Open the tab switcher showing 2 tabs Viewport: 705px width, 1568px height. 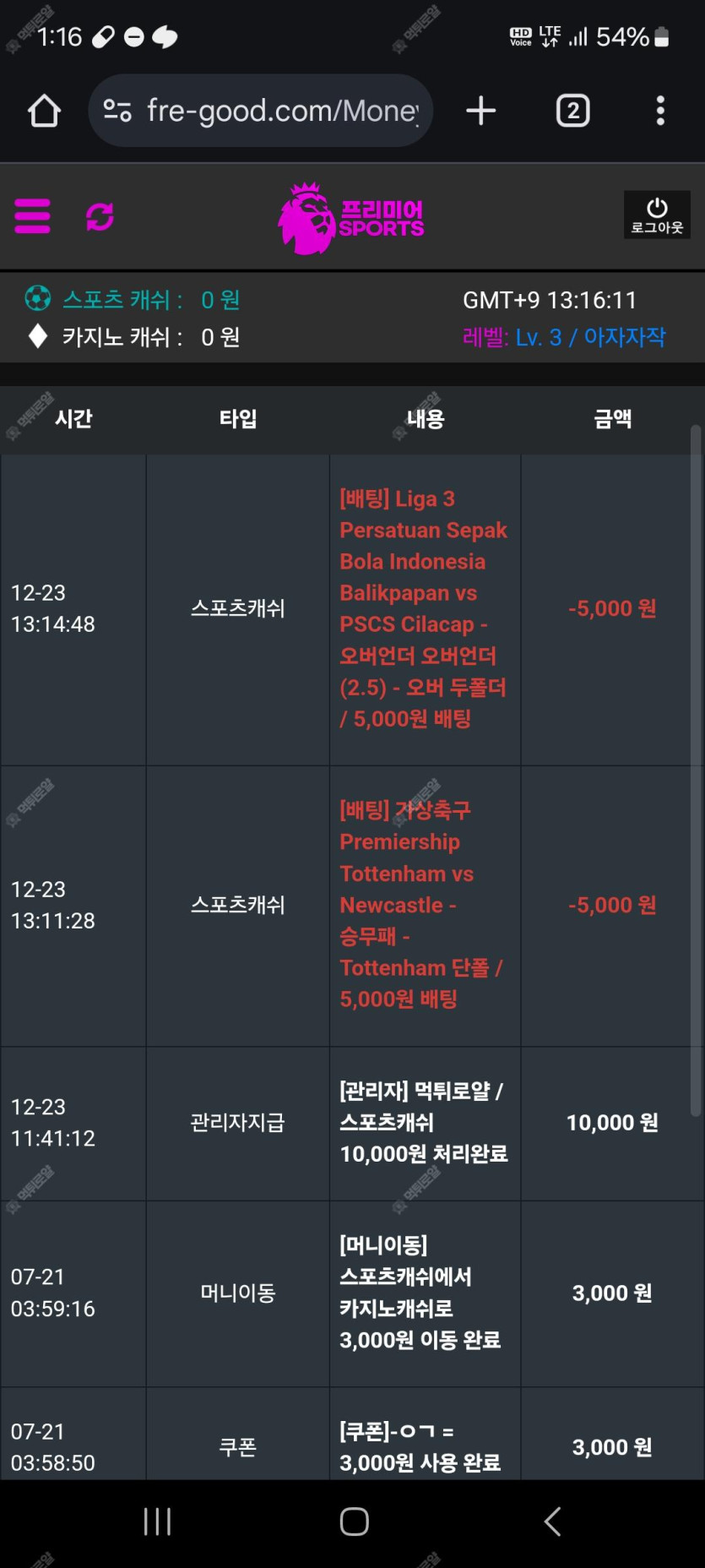pyautogui.click(x=573, y=111)
